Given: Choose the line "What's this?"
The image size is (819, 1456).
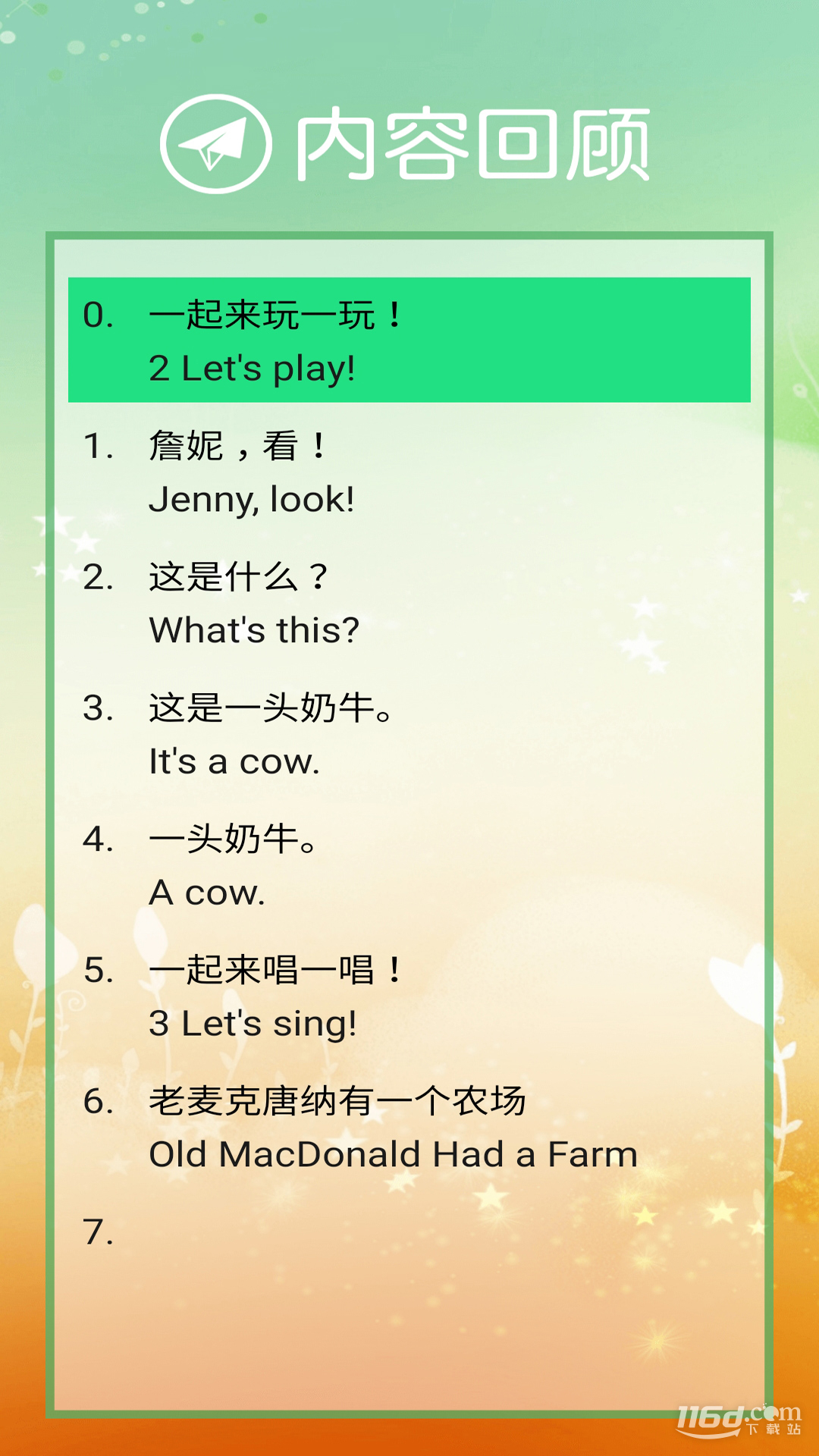Looking at the screenshot, I should [409, 603].
